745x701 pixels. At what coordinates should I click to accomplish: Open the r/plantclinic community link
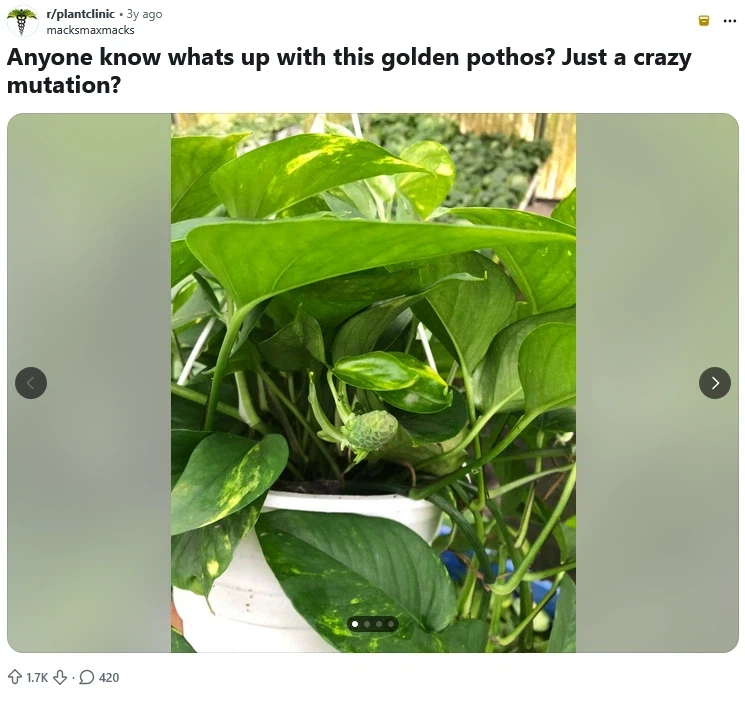80,14
